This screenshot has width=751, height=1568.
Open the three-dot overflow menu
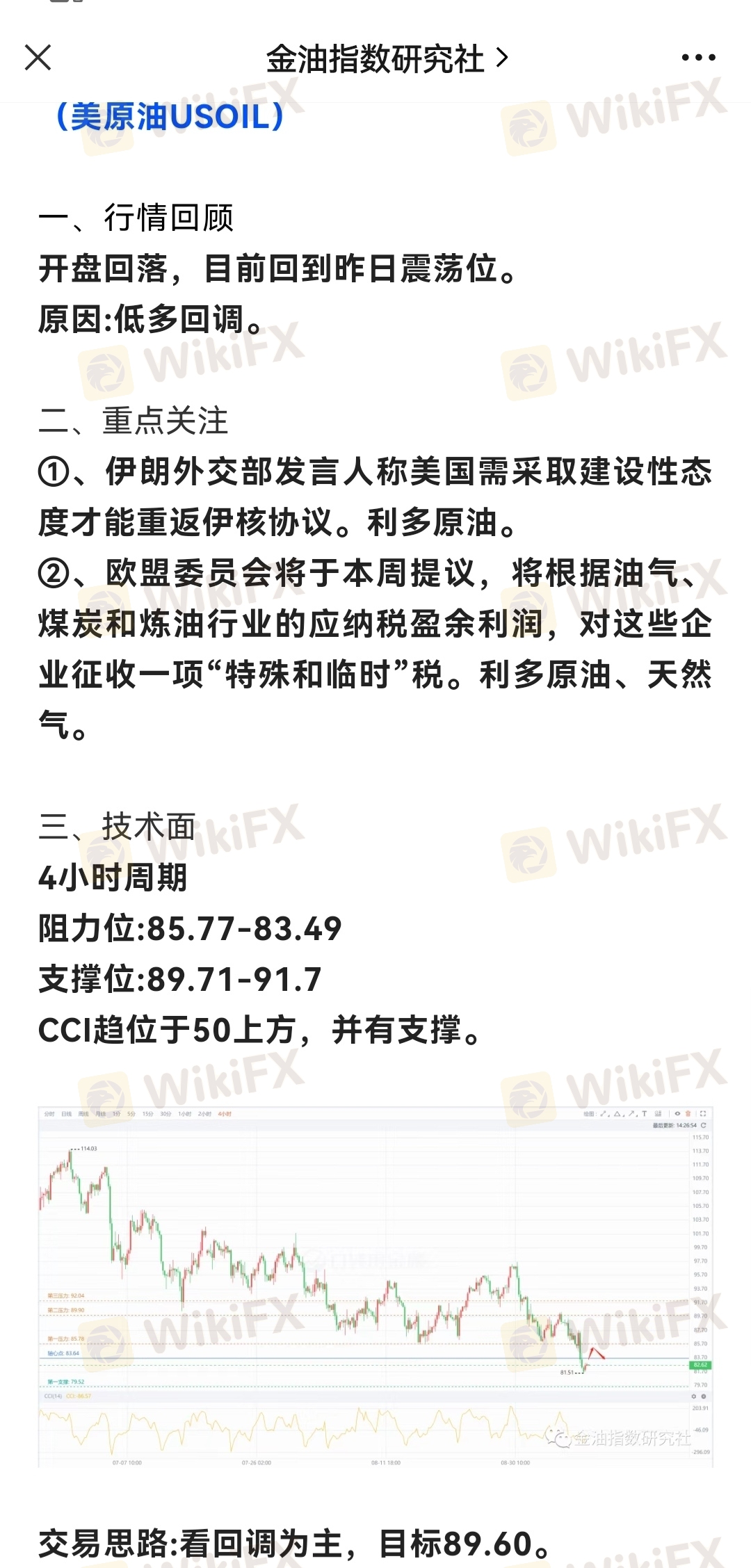pyautogui.click(x=698, y=58)
